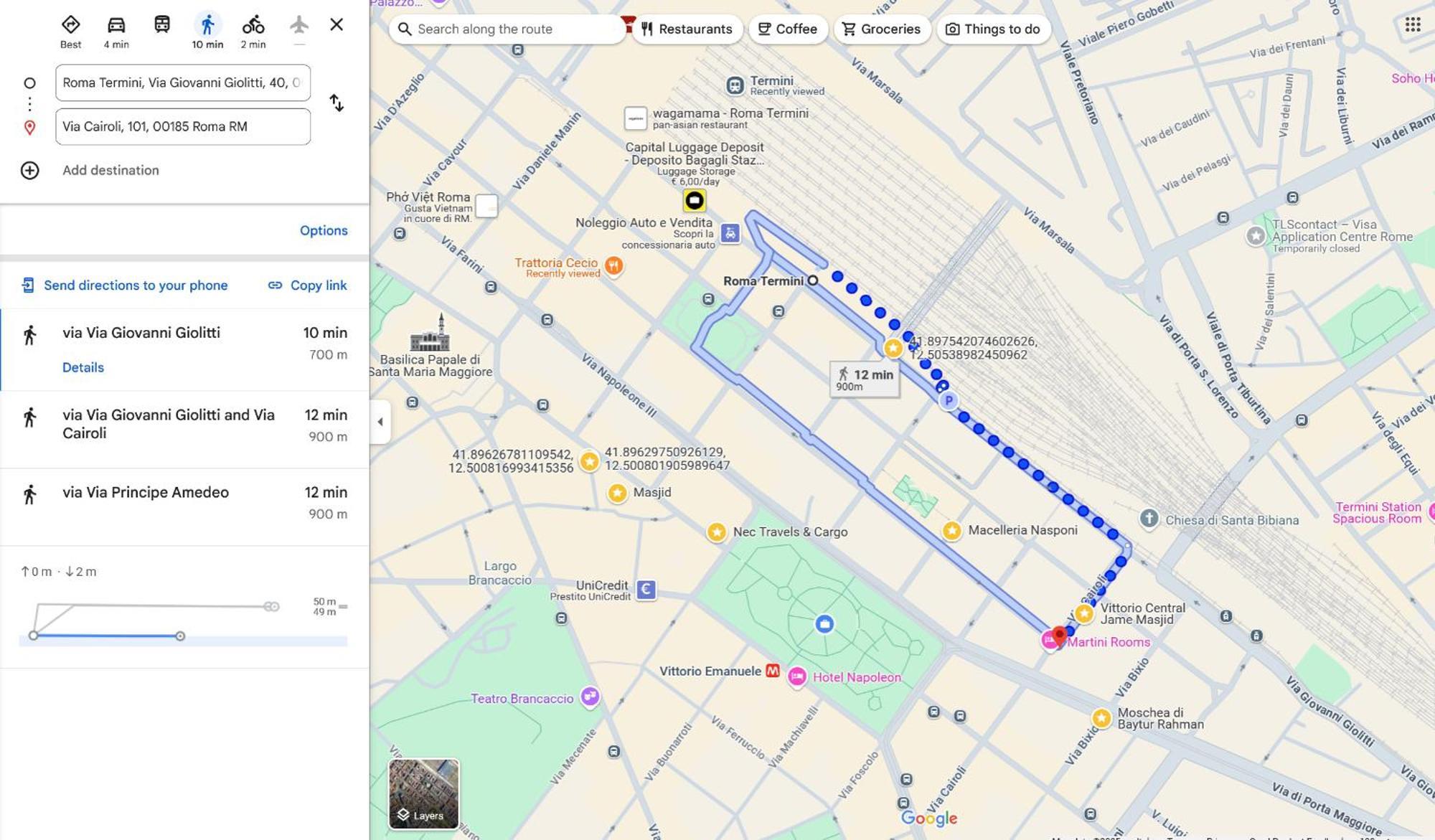Image resolution: width=1435 pixels, height=840 pixels.
Task: Collapse the side panel
Action: pyautogui.click(x=380, y=422)
